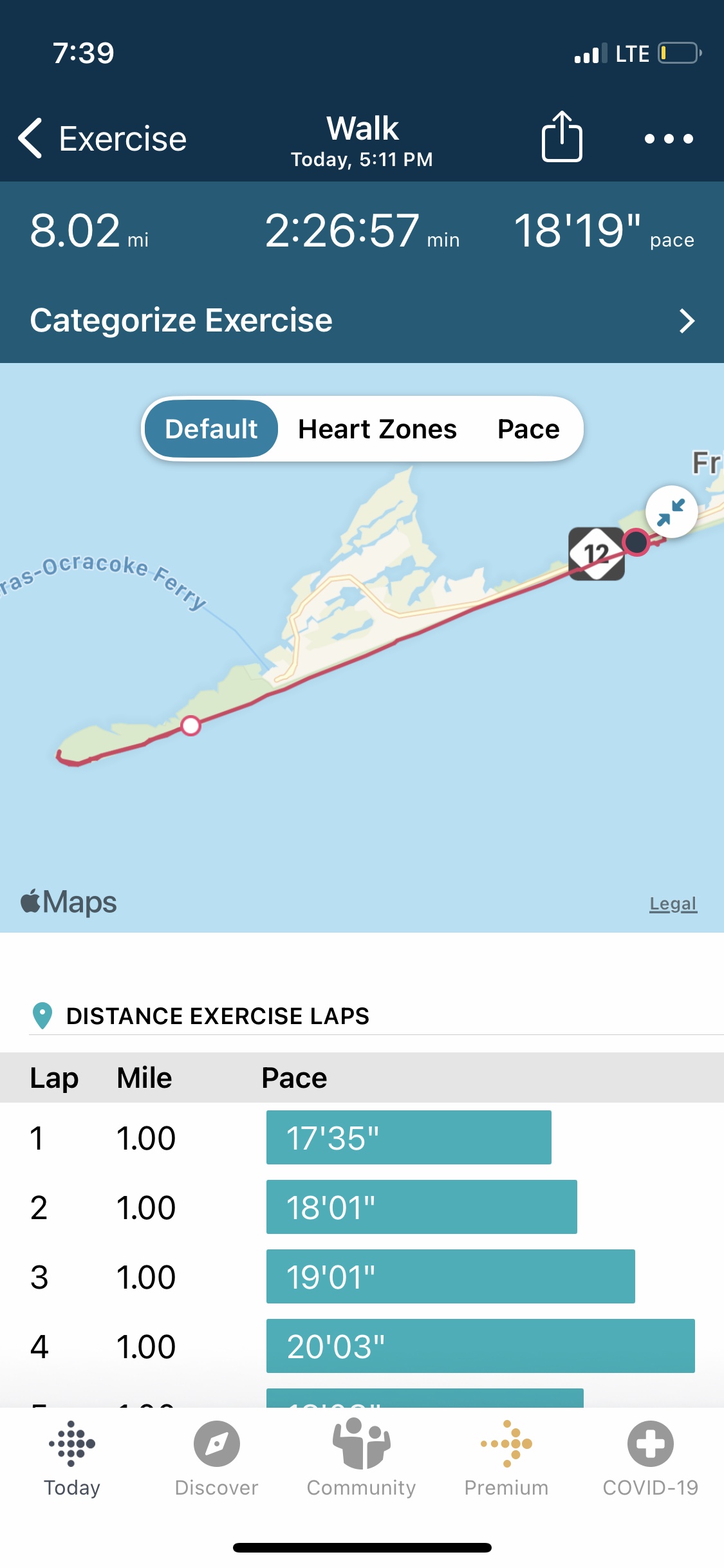Open the COVID-19 tab
The width and height of the screenshot is (724, 1568).
point(651,1460)
